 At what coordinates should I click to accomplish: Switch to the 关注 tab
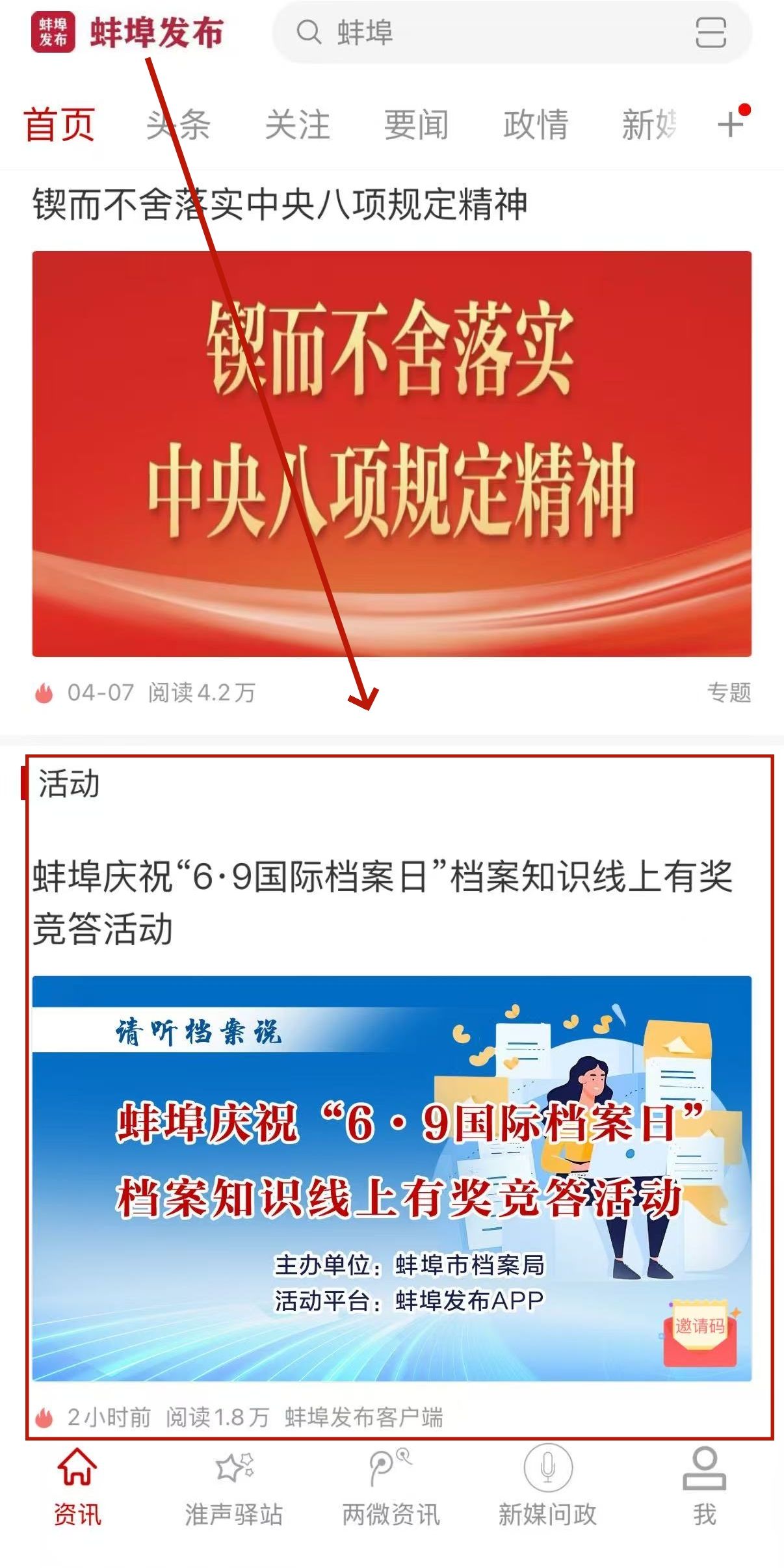pyautogui.click(x=297, y=125)
